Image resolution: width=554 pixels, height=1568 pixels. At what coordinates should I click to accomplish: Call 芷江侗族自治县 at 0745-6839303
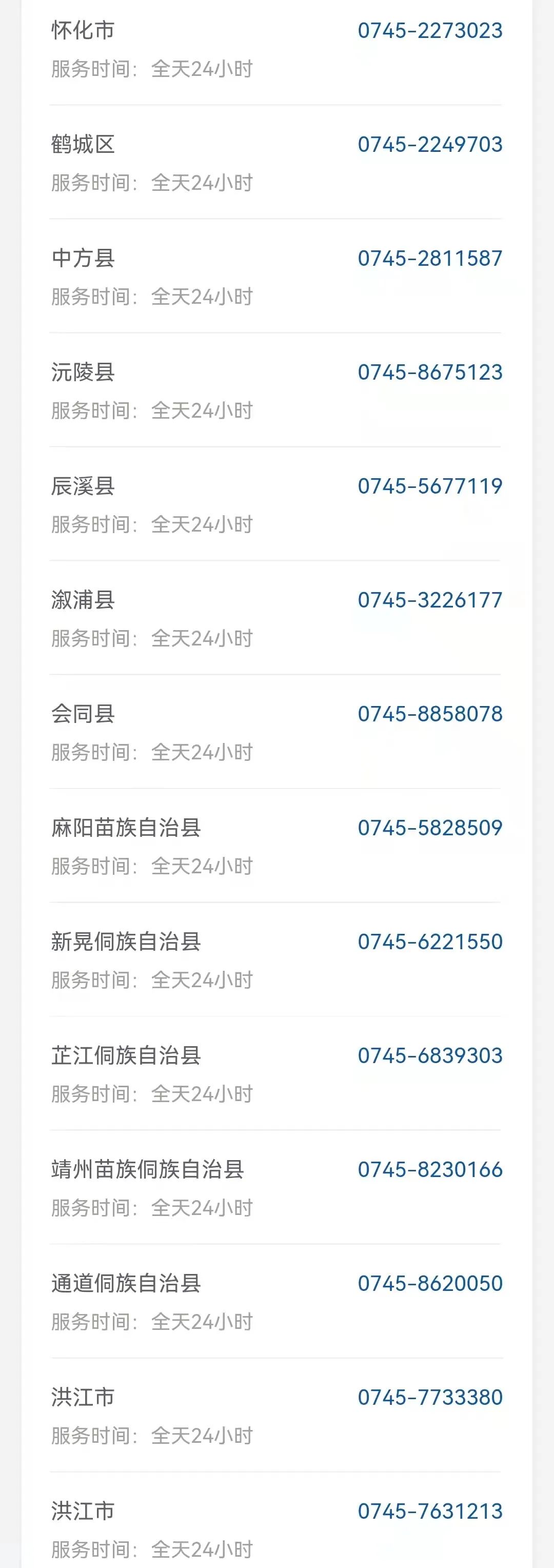pyautogui.click(x=430, y=1055)
